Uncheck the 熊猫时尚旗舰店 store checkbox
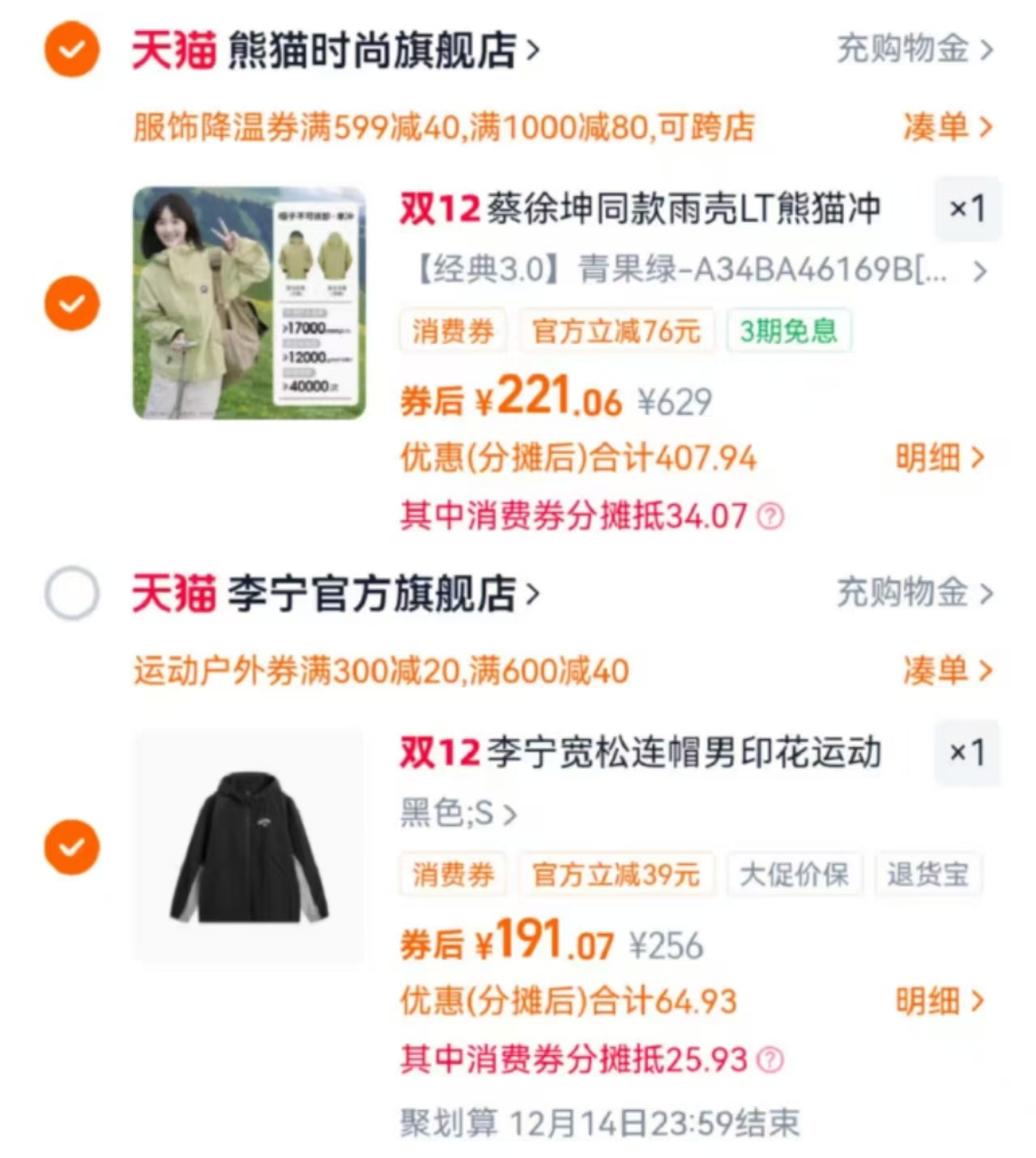Screen dimensions: 1036x1158 tap(71, 50)
